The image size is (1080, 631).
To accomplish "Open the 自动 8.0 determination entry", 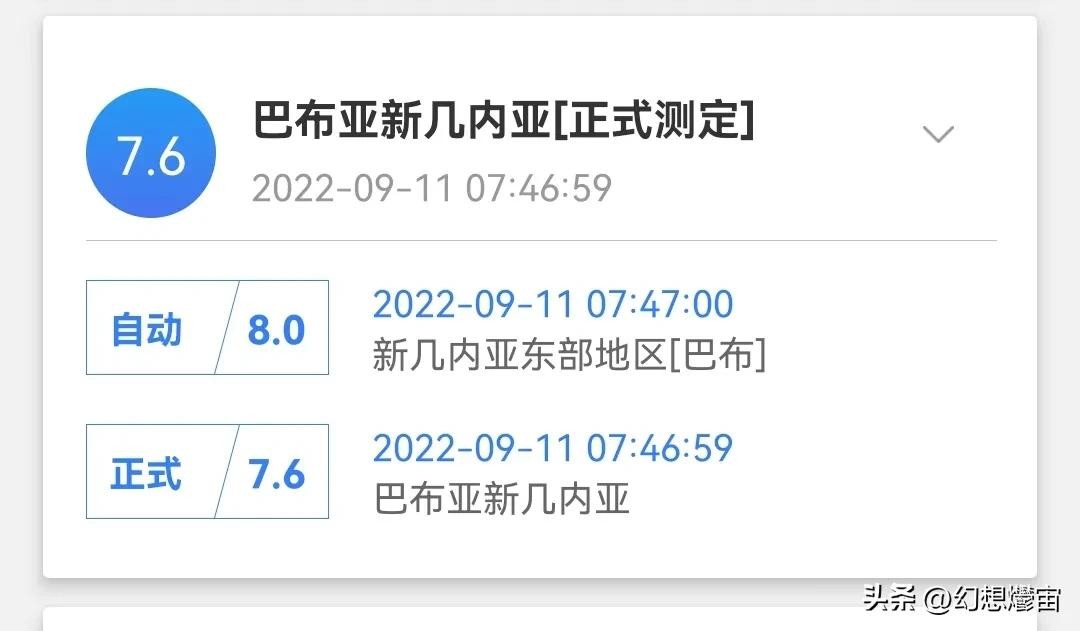I will coord(208,328).
